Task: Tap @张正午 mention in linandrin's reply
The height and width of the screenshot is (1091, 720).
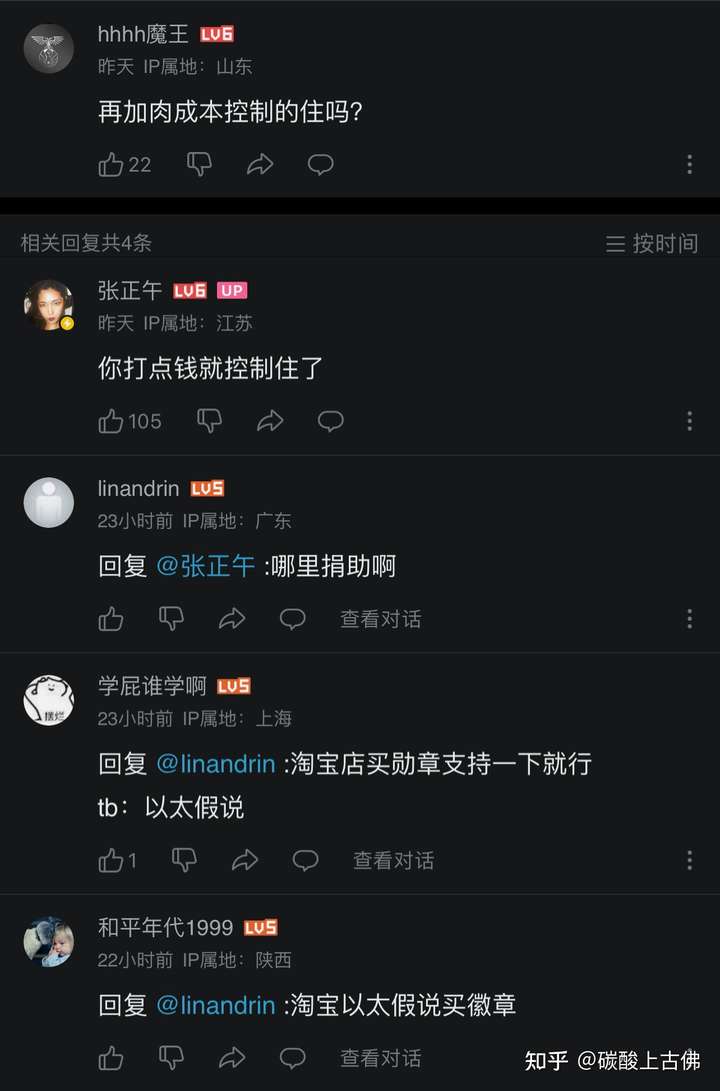Action: coord(205,566)
